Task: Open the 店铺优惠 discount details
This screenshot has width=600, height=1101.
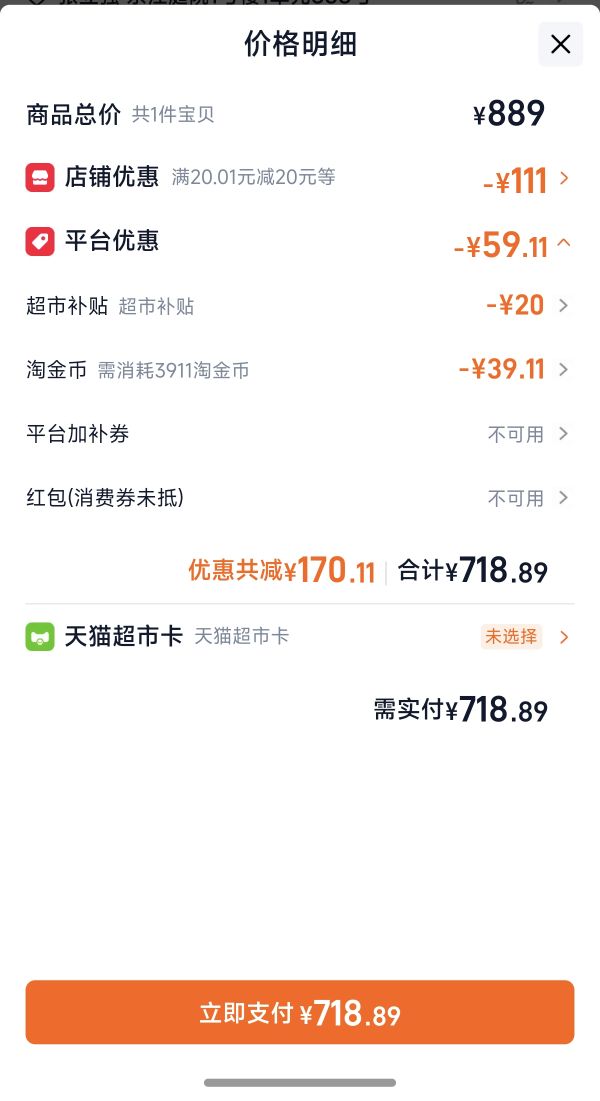Action: 300,178
